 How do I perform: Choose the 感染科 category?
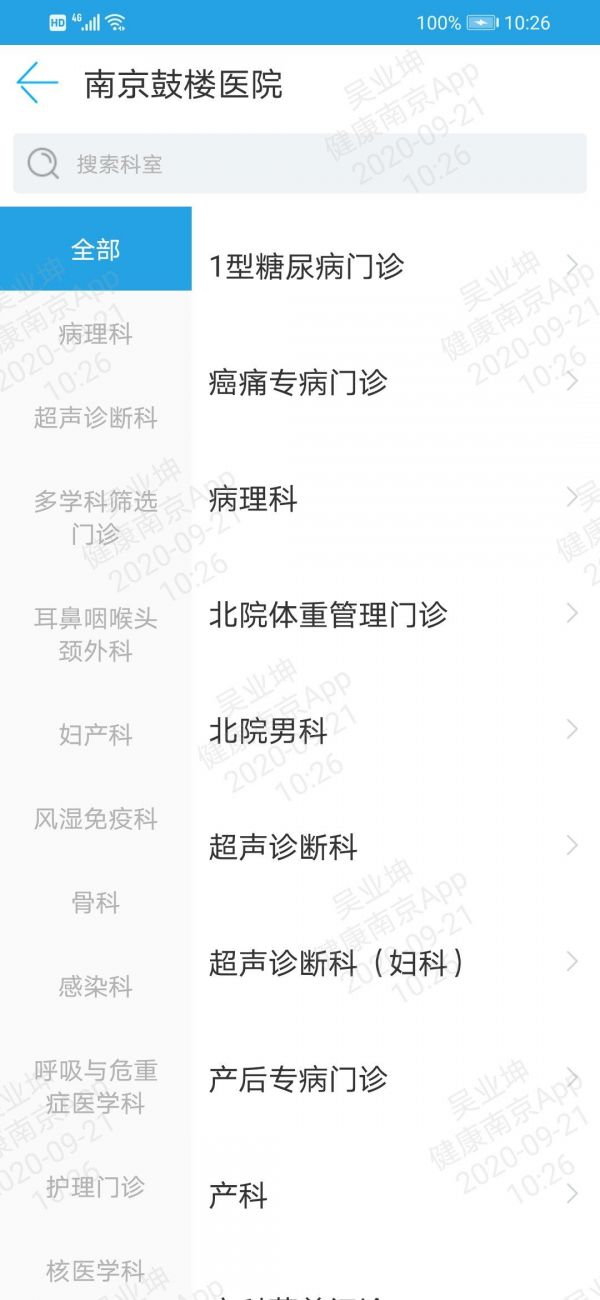click(x=96, y=987)
